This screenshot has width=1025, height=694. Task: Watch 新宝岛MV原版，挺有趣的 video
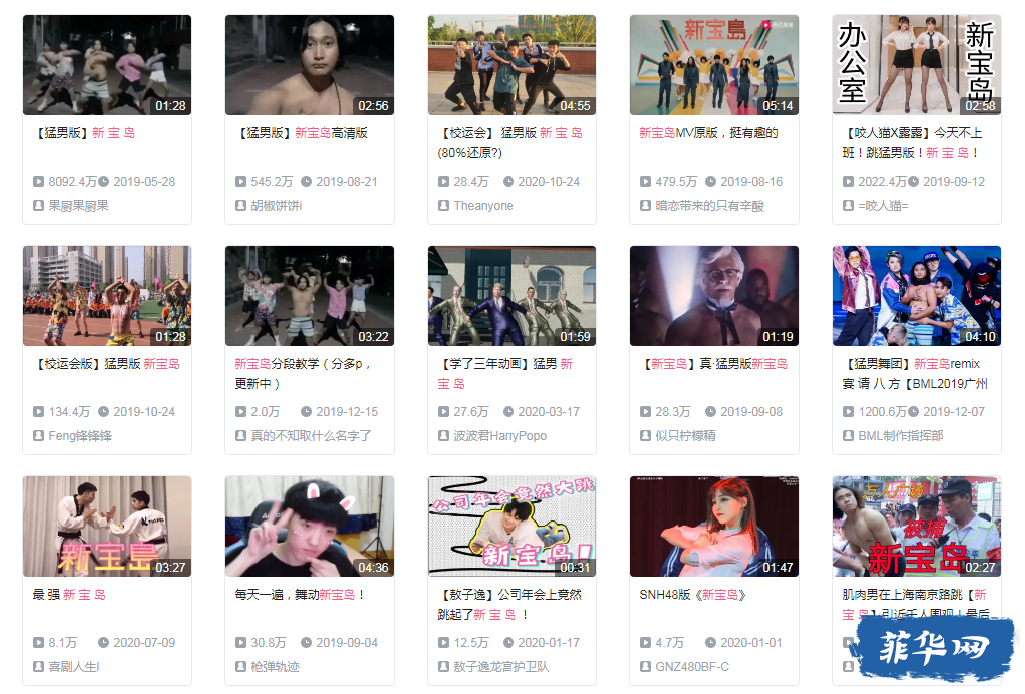pos(714,65)
